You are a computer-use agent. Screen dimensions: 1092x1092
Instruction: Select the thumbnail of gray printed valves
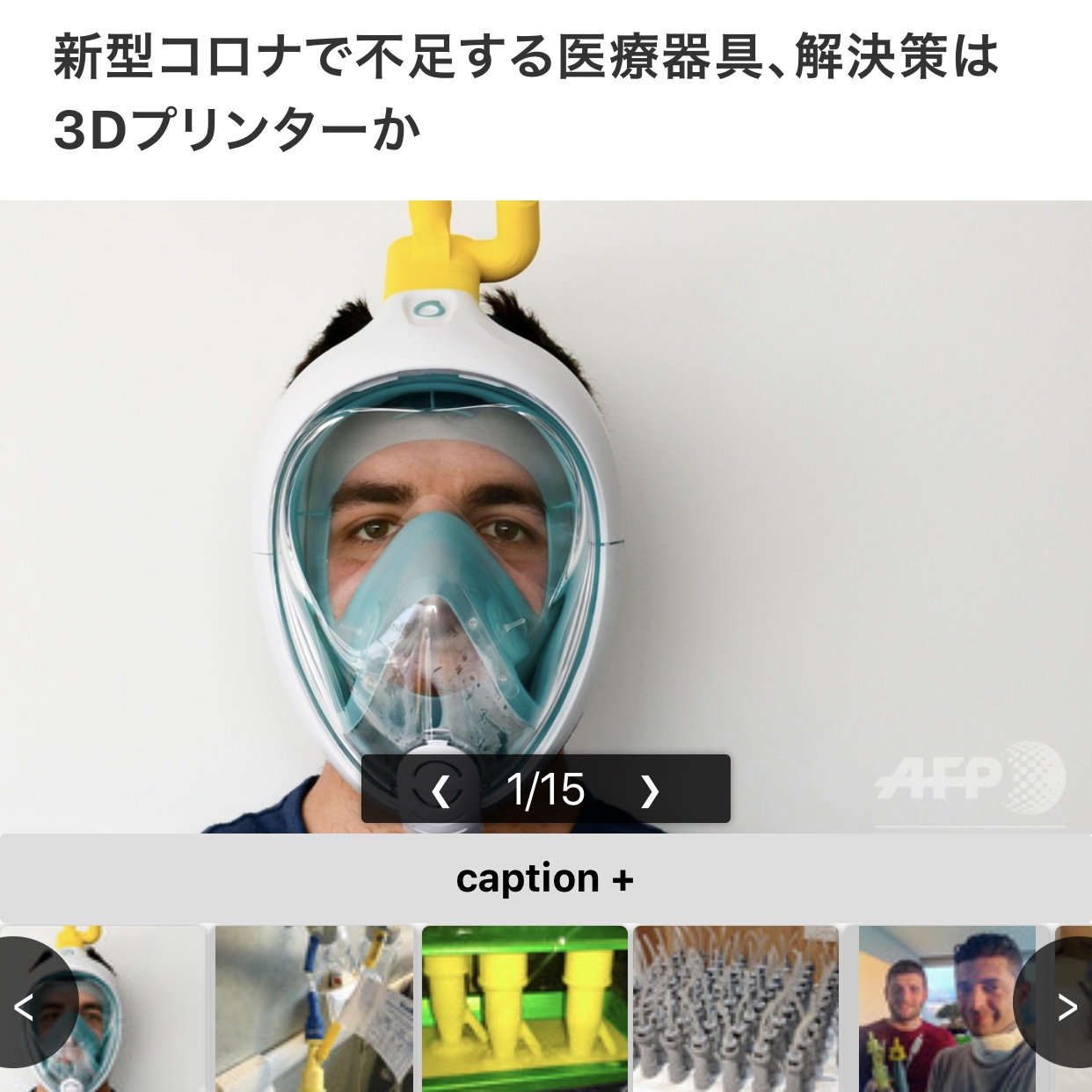pos(736,1008)
